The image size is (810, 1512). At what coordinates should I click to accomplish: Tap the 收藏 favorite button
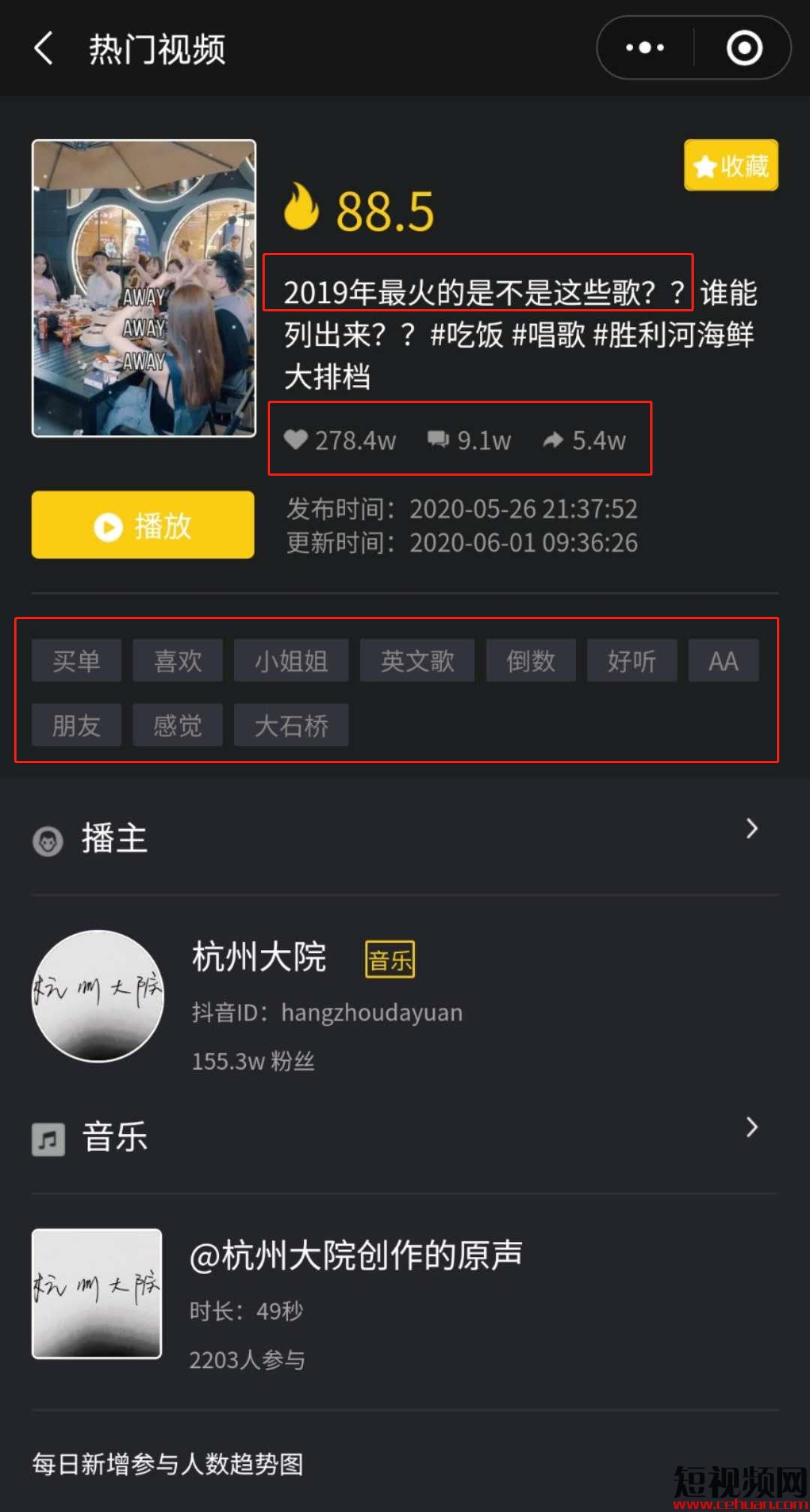click(730, 166)
